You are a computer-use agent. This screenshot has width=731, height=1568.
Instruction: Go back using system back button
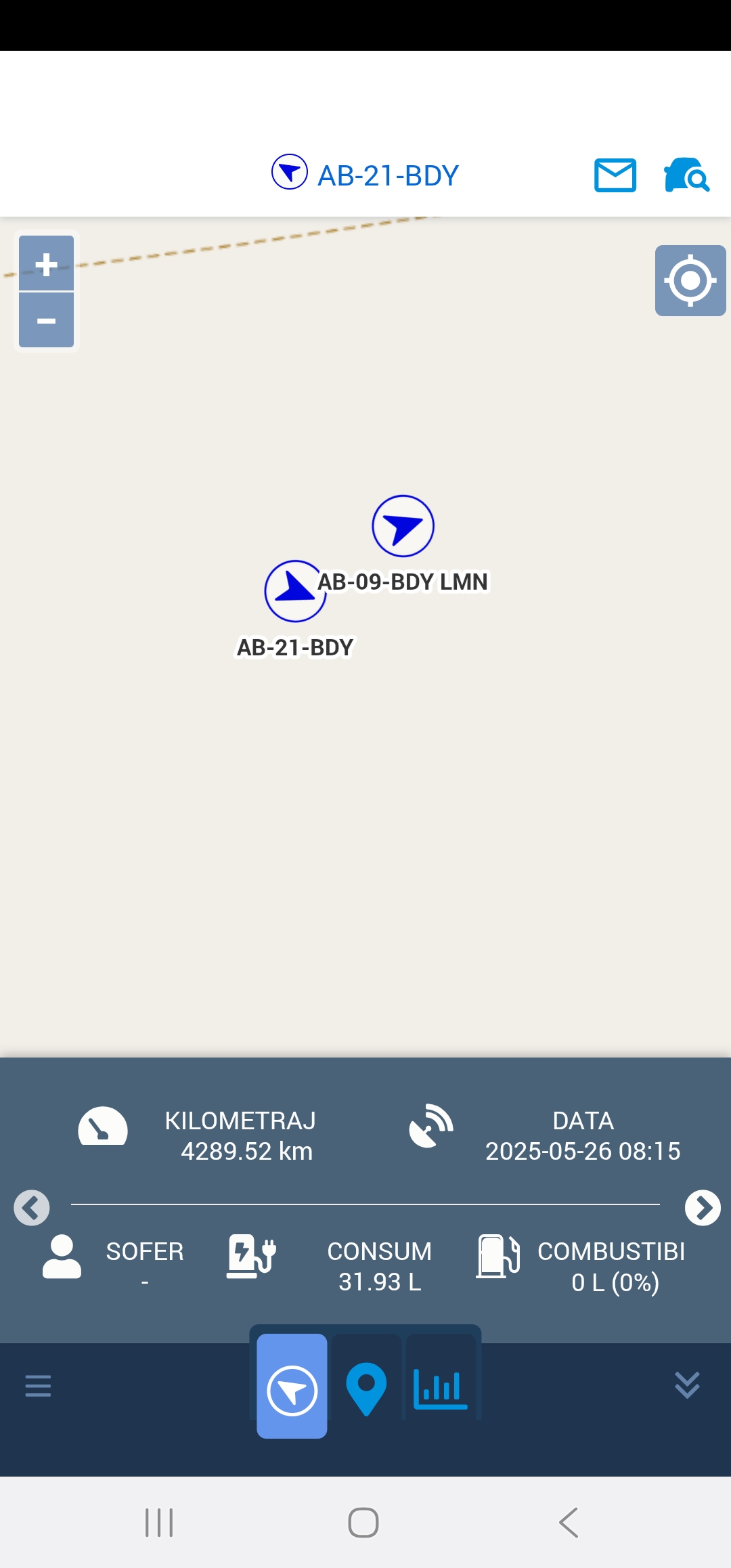click(569, 1523)
